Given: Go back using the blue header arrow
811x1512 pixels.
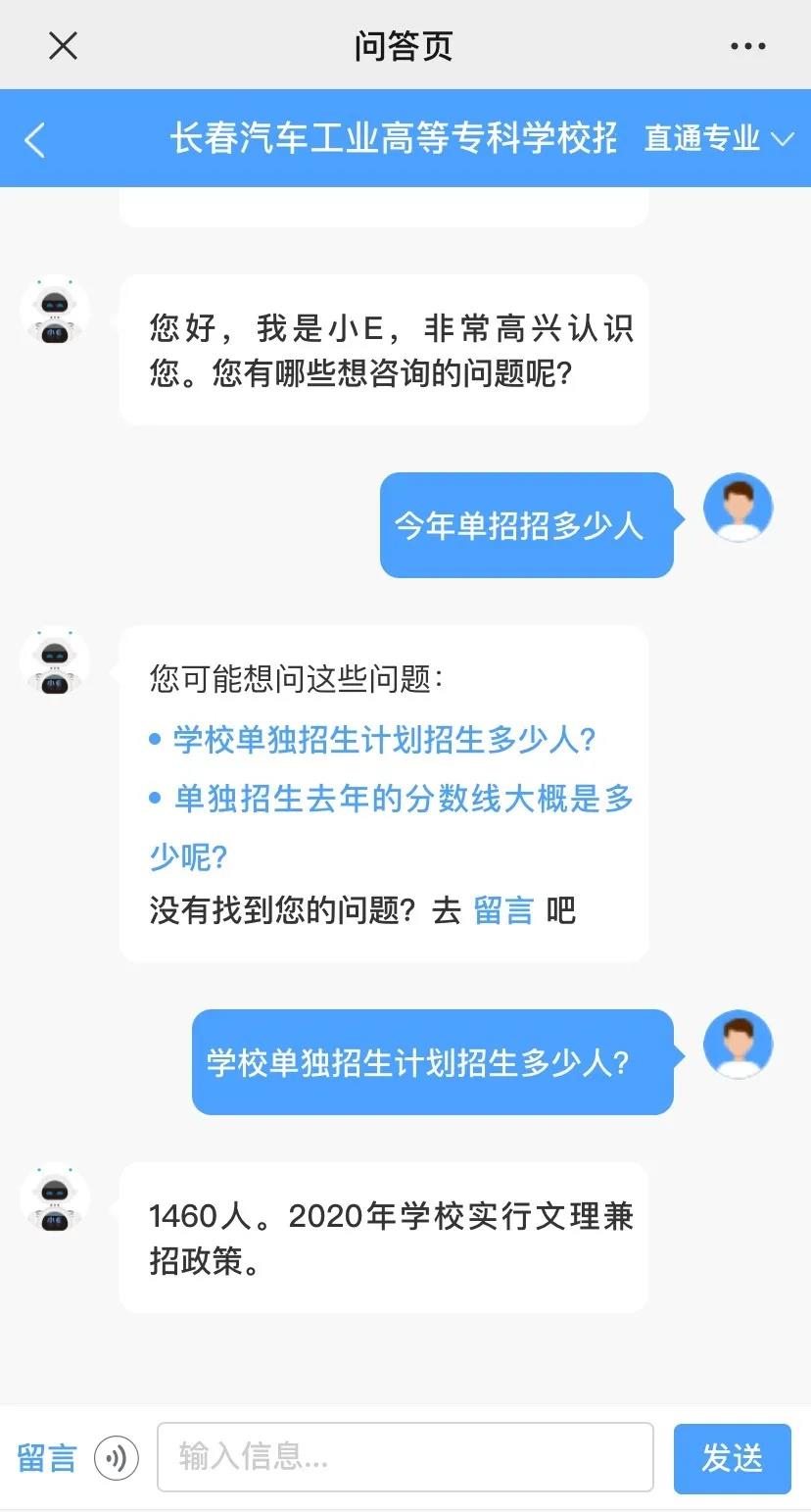Looking at the screenshot, I should click(35, 140).
